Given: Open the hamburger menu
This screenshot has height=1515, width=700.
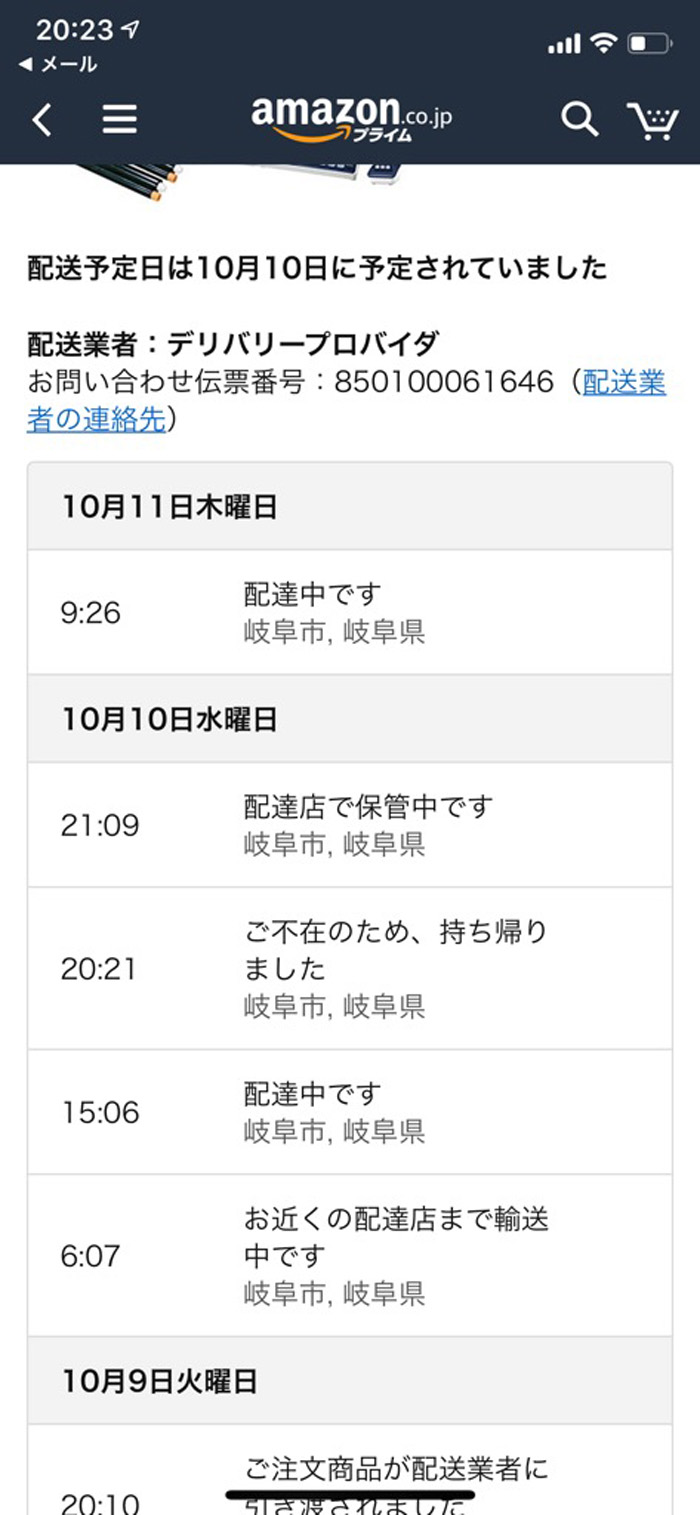Looking at the screenshot, I should [x=119, y=120].
